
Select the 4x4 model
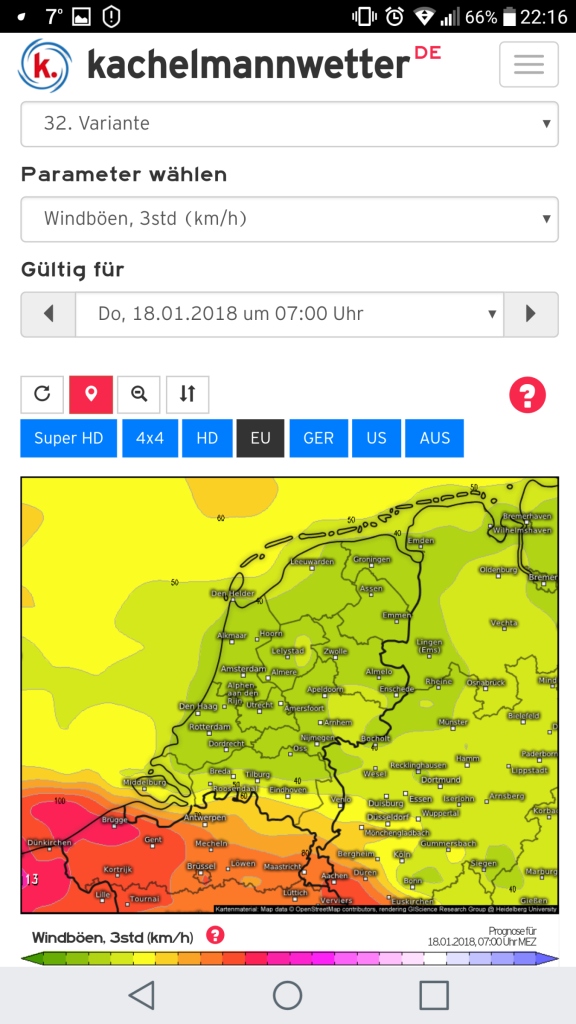[150, 438]
